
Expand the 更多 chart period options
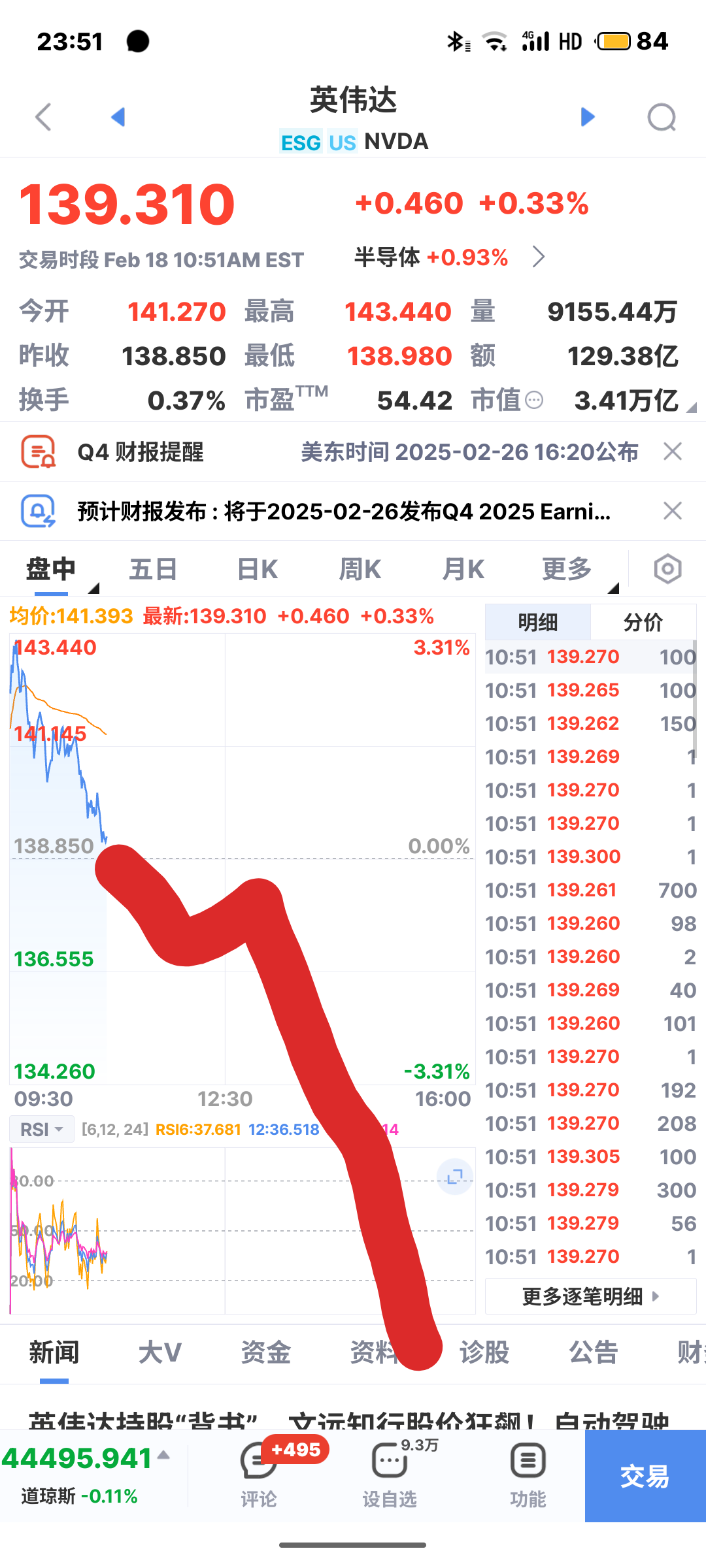pos(568,569)
